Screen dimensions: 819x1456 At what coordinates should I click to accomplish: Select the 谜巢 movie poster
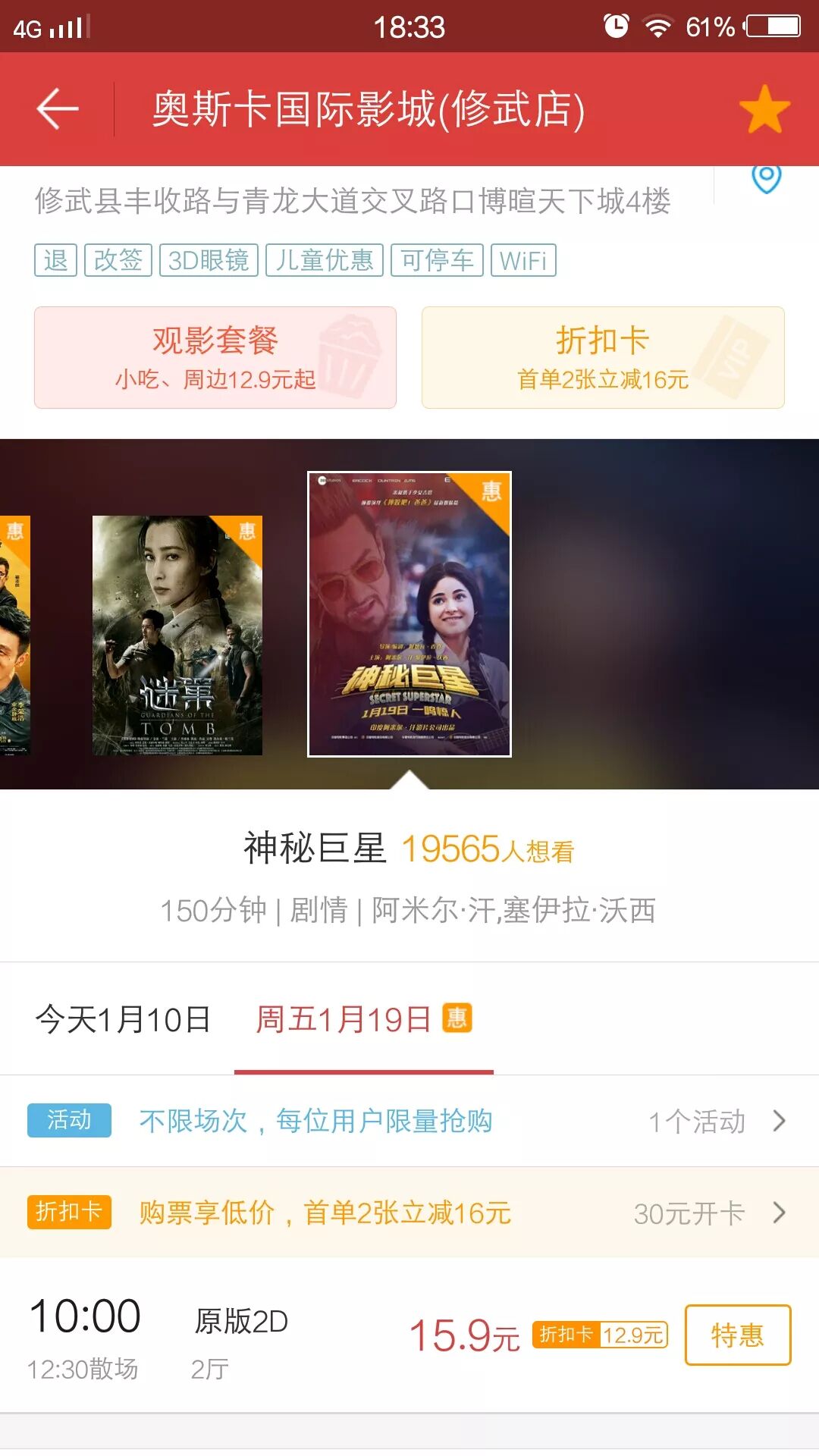coord(177,635)
